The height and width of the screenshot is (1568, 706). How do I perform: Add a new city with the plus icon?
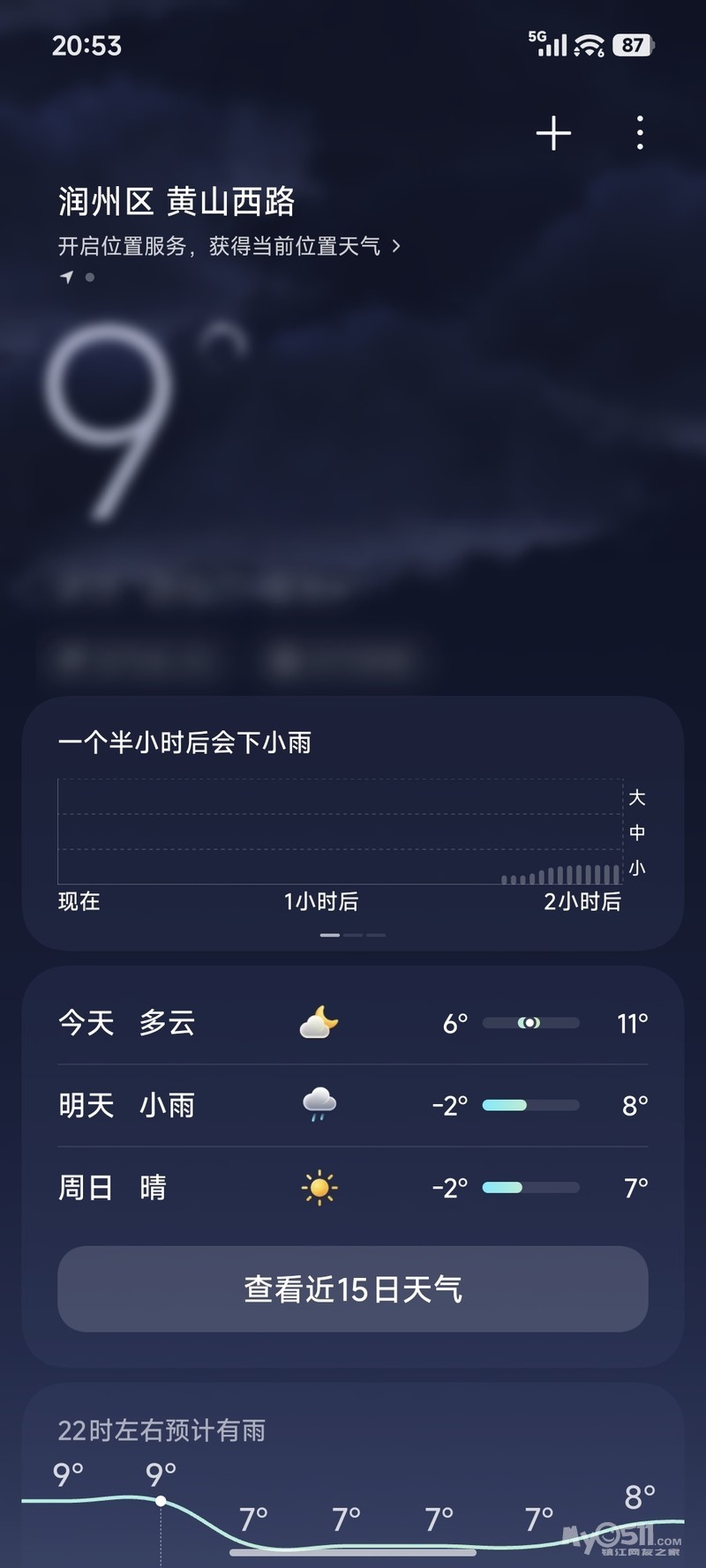pyautogui.click(x=553, y=134)
